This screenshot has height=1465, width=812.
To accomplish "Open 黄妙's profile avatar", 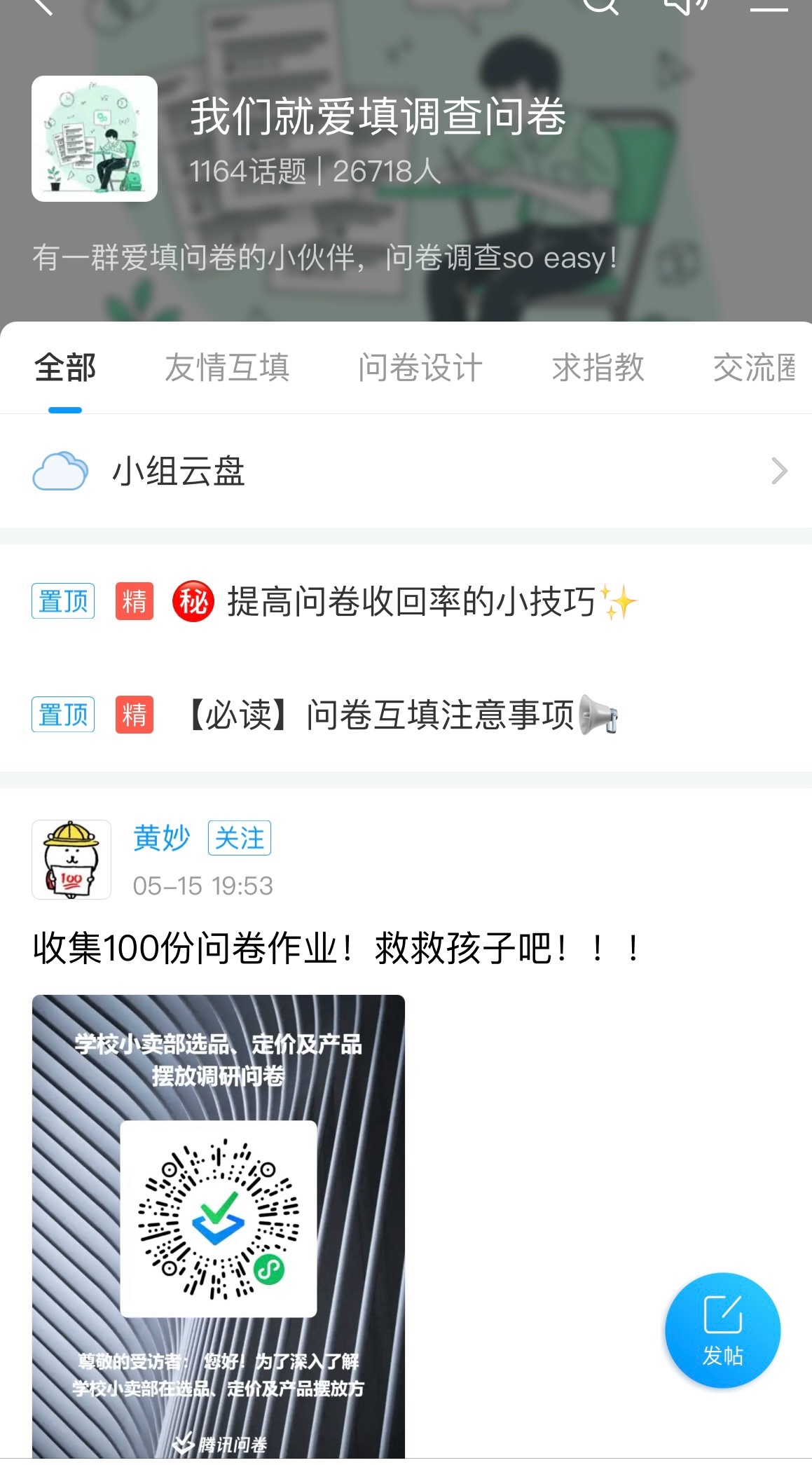I will pyautogui.click(x=71, y=859).
